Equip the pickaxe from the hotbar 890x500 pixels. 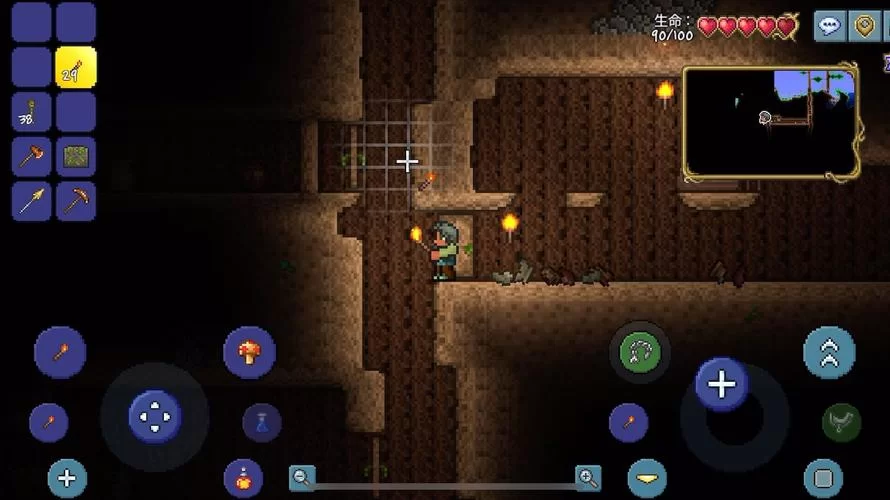coord(76,201)
